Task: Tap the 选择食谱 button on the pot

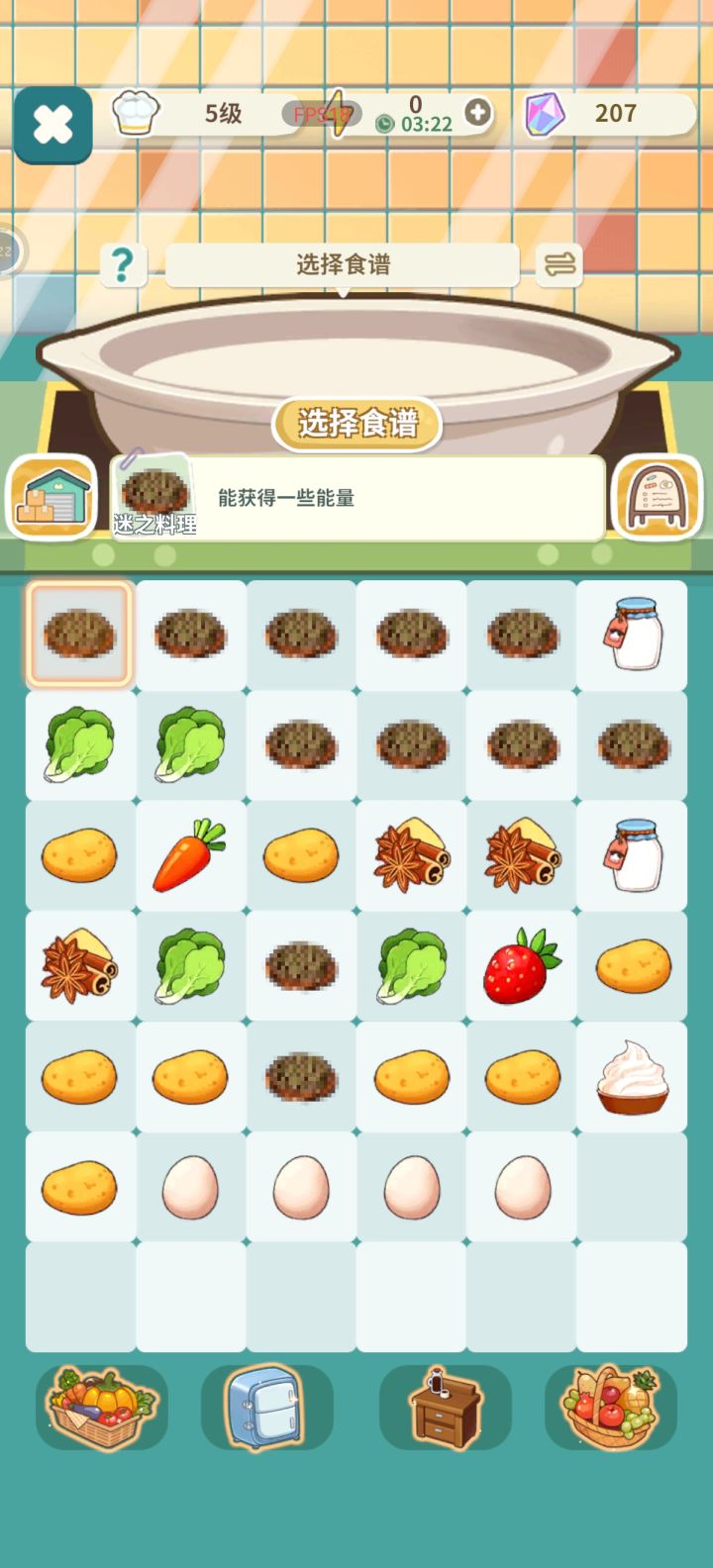Action: point(357,424)
